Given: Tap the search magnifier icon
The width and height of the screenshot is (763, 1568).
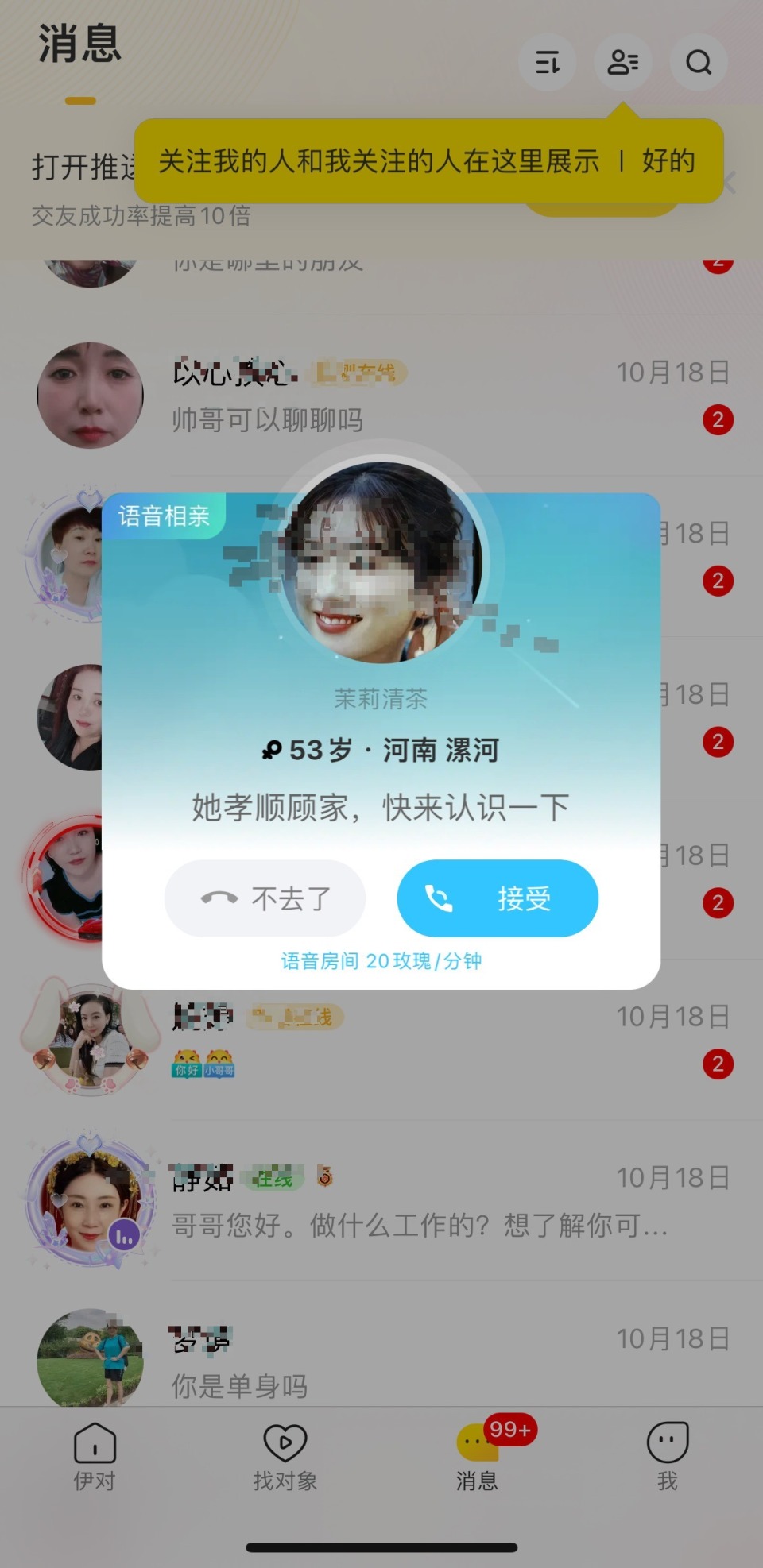Looking at the screenshot, I should [x=698, y=62].
